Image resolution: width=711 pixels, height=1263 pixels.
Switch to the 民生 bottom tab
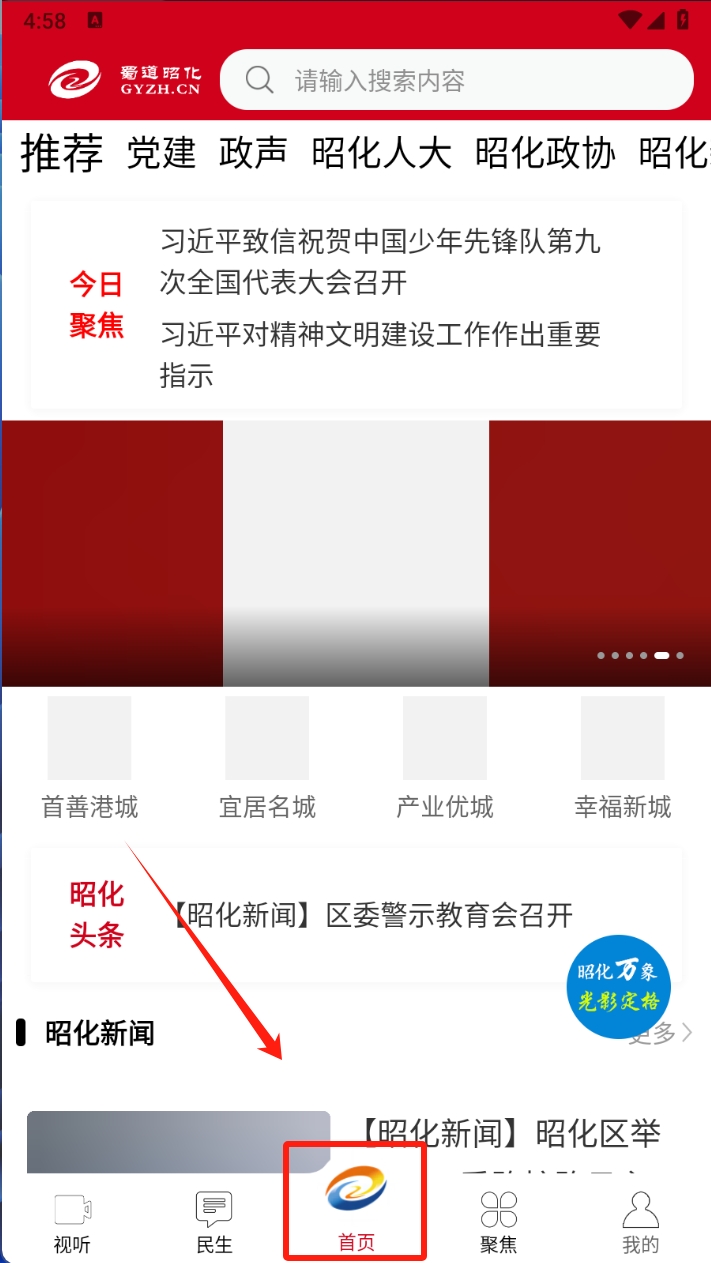coord(214,1222)
